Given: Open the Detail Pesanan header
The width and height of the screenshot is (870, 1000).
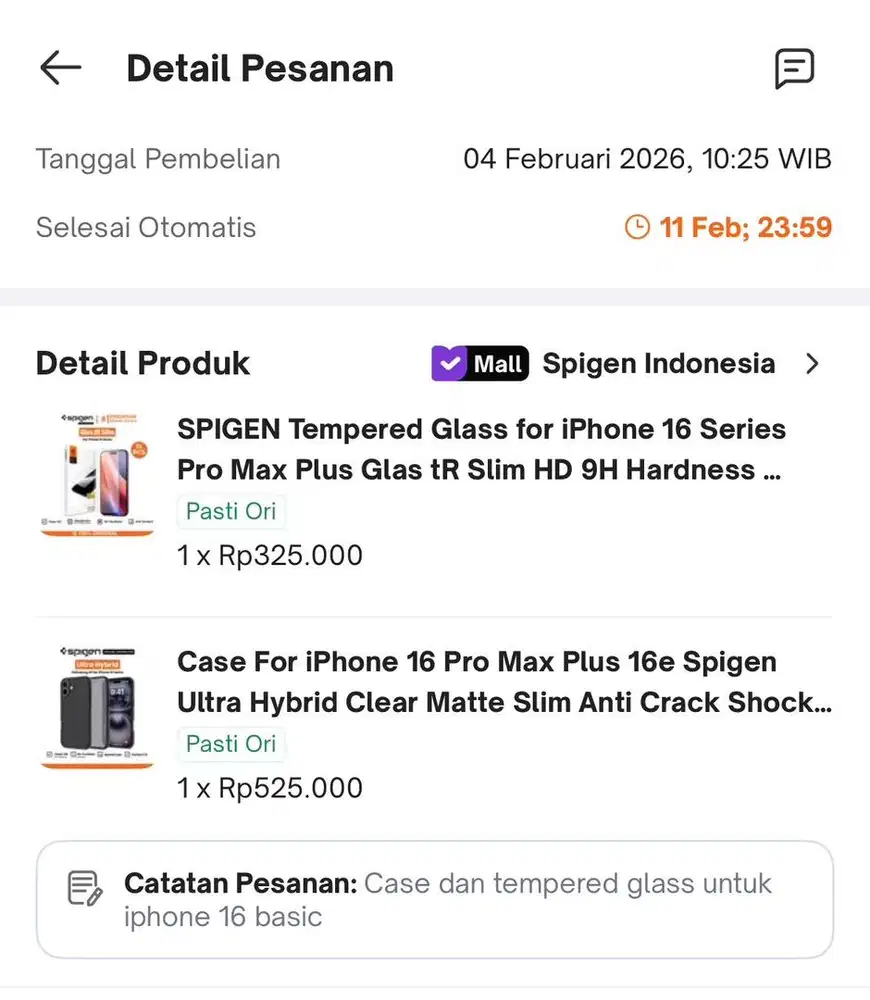Looking at the screenshot, I should pos(260,68).
